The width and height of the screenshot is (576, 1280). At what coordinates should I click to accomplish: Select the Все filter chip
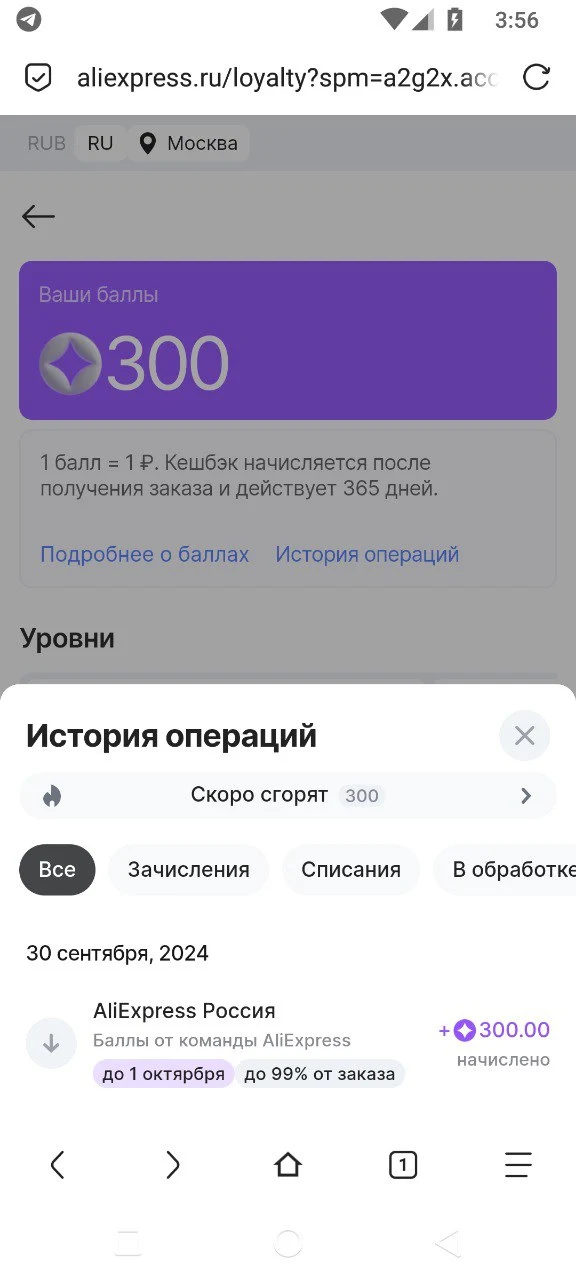57,870
